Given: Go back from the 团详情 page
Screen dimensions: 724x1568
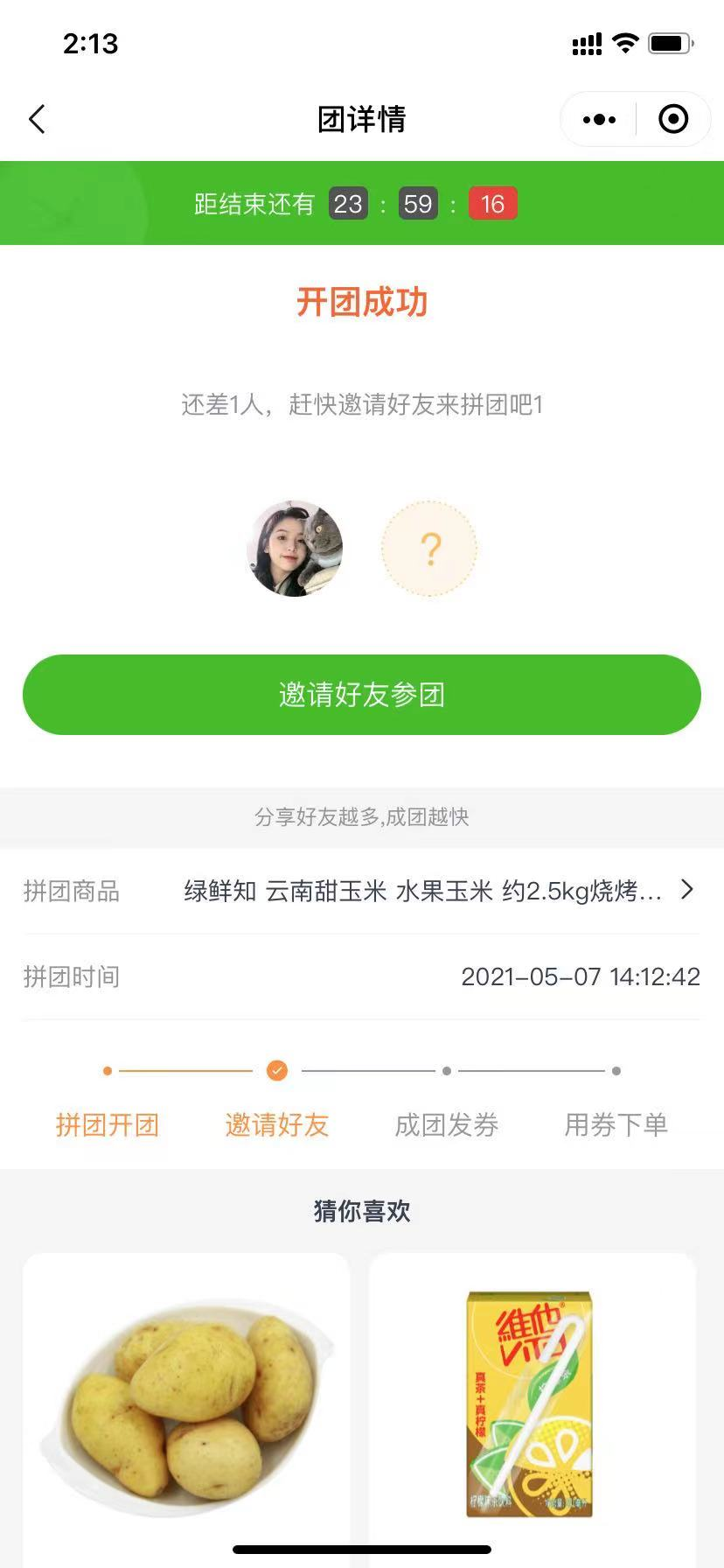Looking at the screenshot, I should [x=37, y=120].
